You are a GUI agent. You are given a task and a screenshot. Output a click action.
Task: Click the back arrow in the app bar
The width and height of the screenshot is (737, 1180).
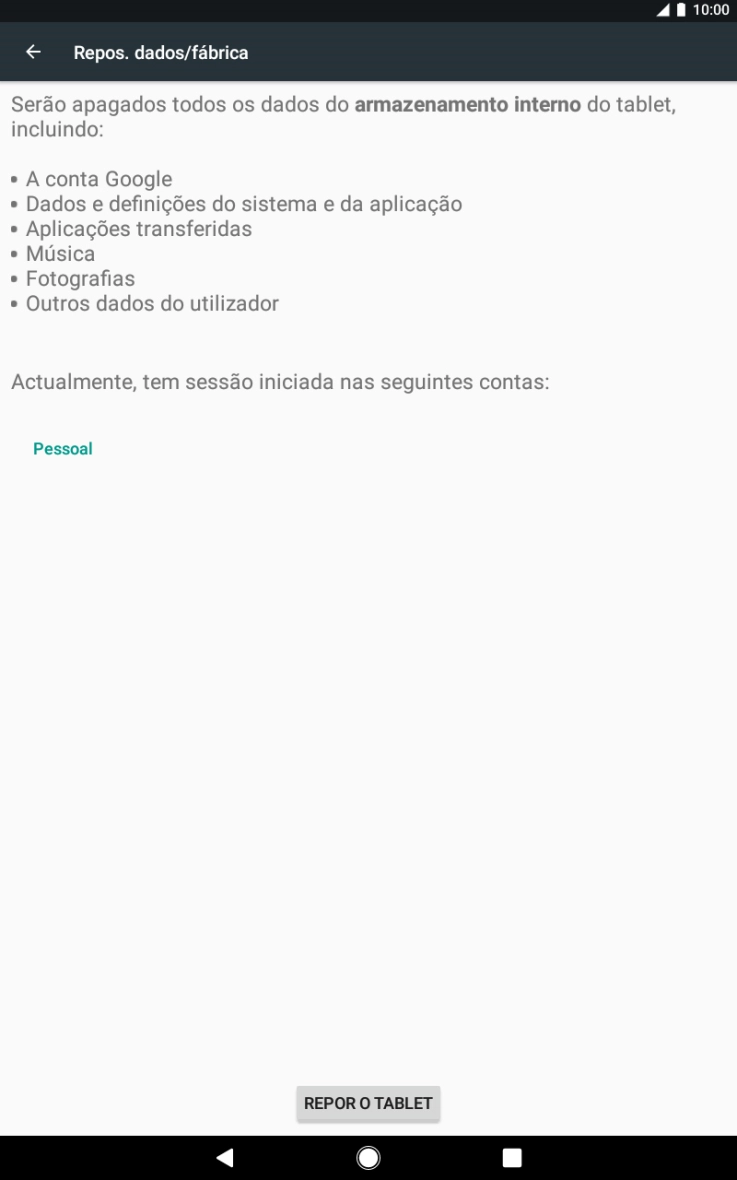pyautogui.click(x=33, y=52)
